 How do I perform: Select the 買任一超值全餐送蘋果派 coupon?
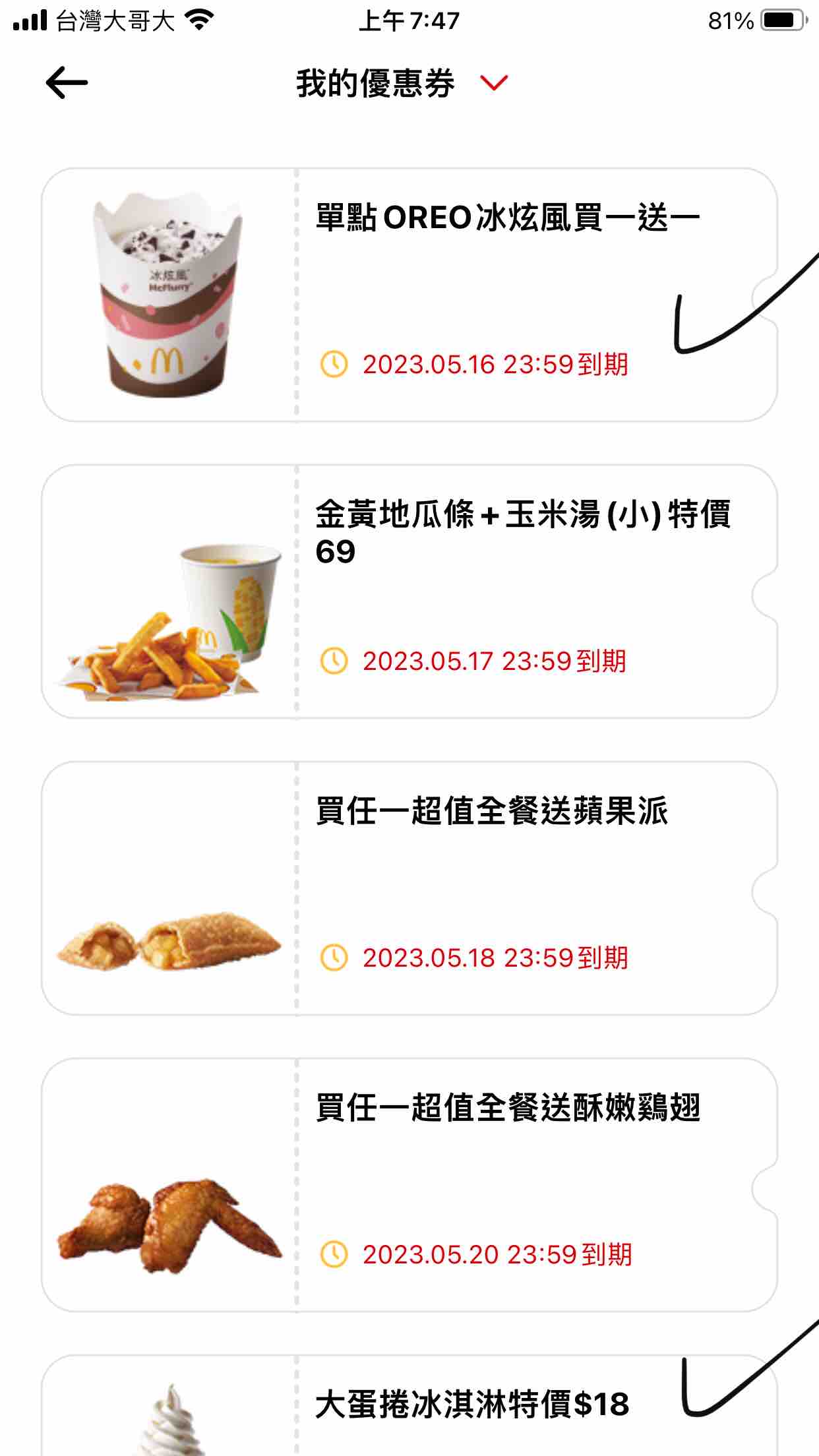[409, 888]
